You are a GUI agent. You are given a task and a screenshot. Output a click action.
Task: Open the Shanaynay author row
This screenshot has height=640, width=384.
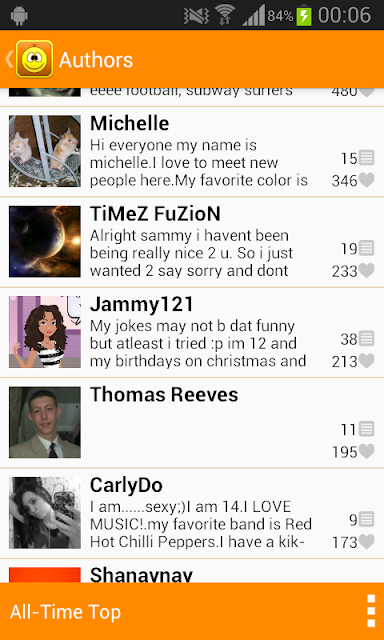192,571
